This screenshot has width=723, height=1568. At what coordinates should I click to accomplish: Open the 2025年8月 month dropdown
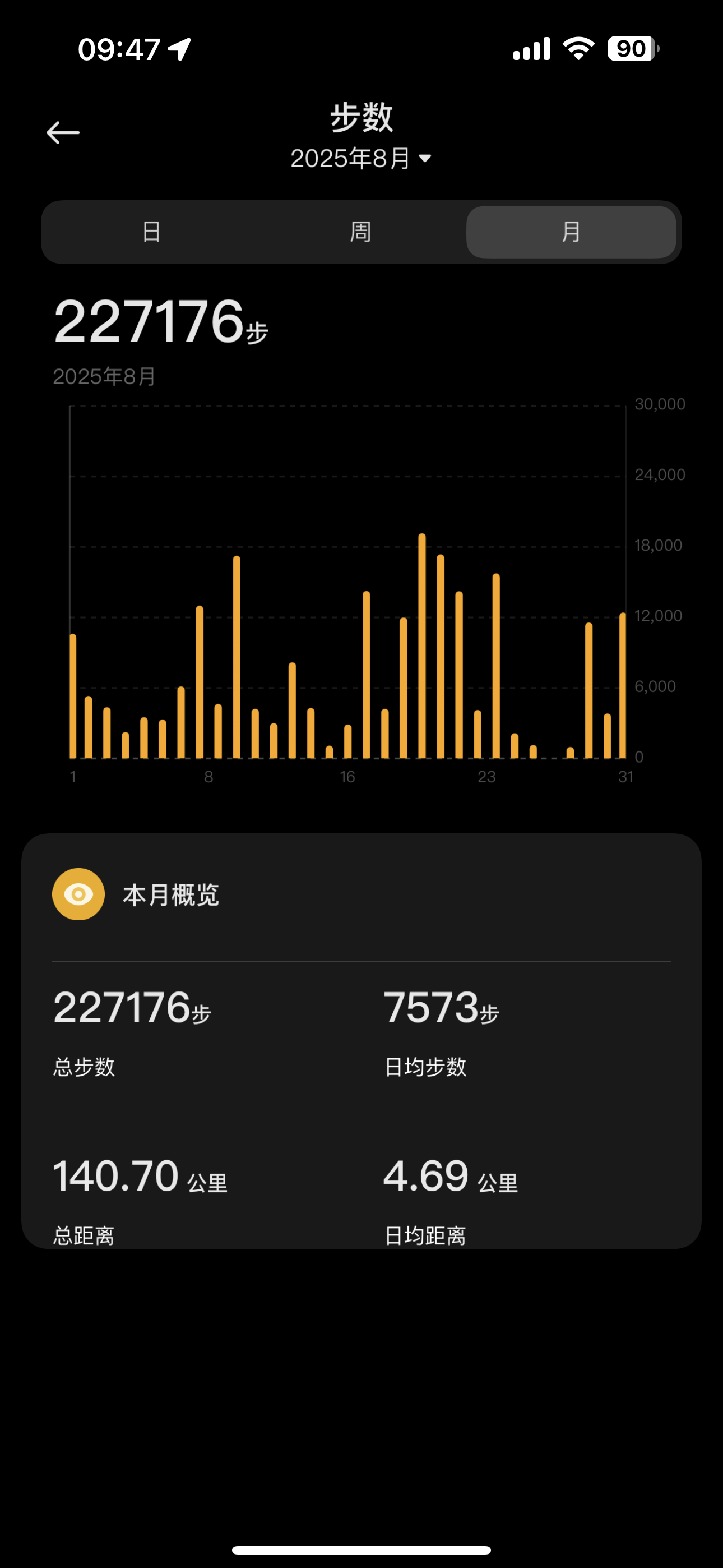click(x=361, y=159)
